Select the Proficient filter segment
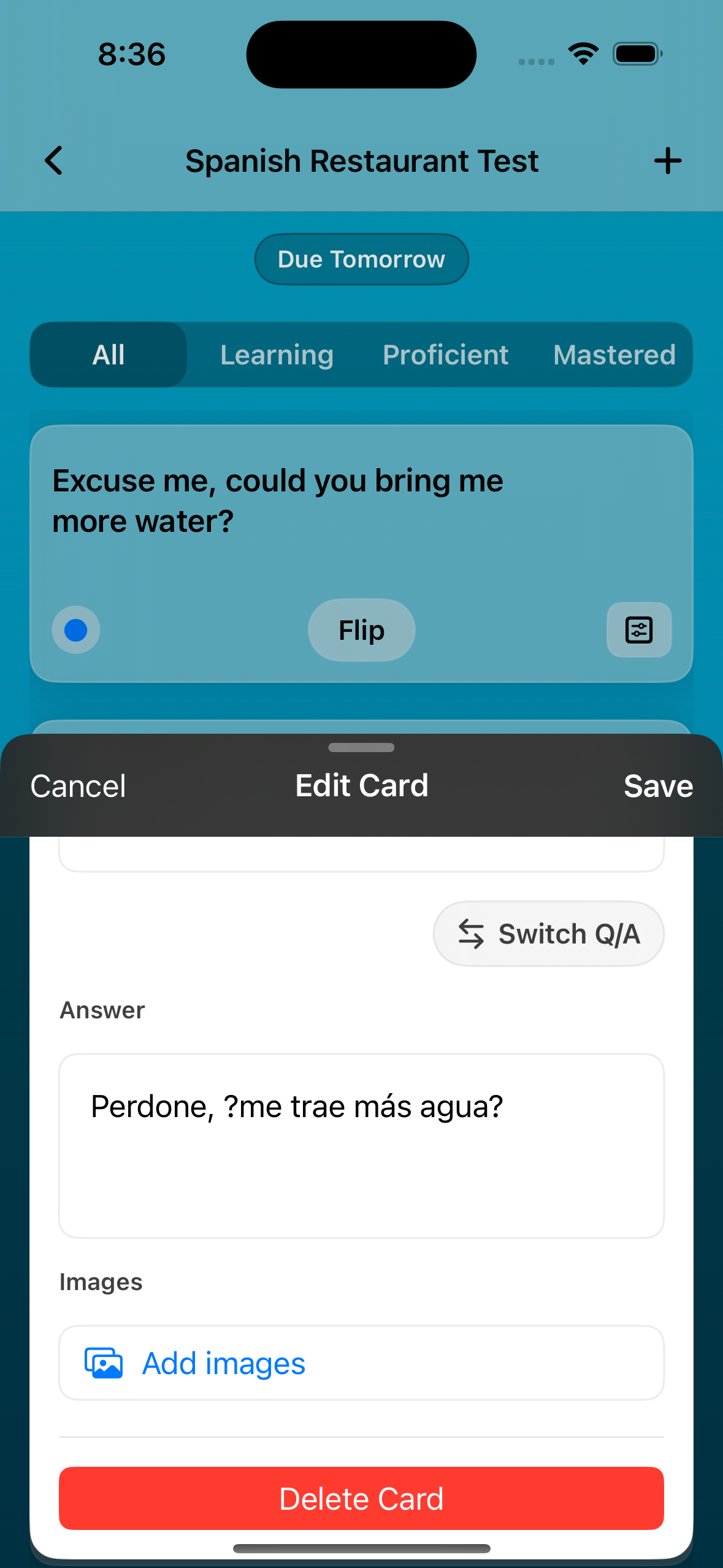Viewport: 723px width, 1568px height. [446, 355]
